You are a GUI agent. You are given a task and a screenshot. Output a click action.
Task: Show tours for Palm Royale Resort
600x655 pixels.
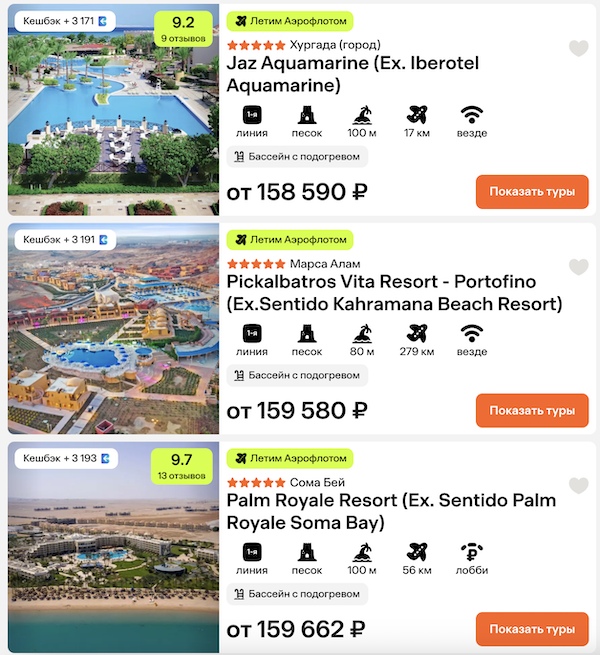(x=532, y=629)
